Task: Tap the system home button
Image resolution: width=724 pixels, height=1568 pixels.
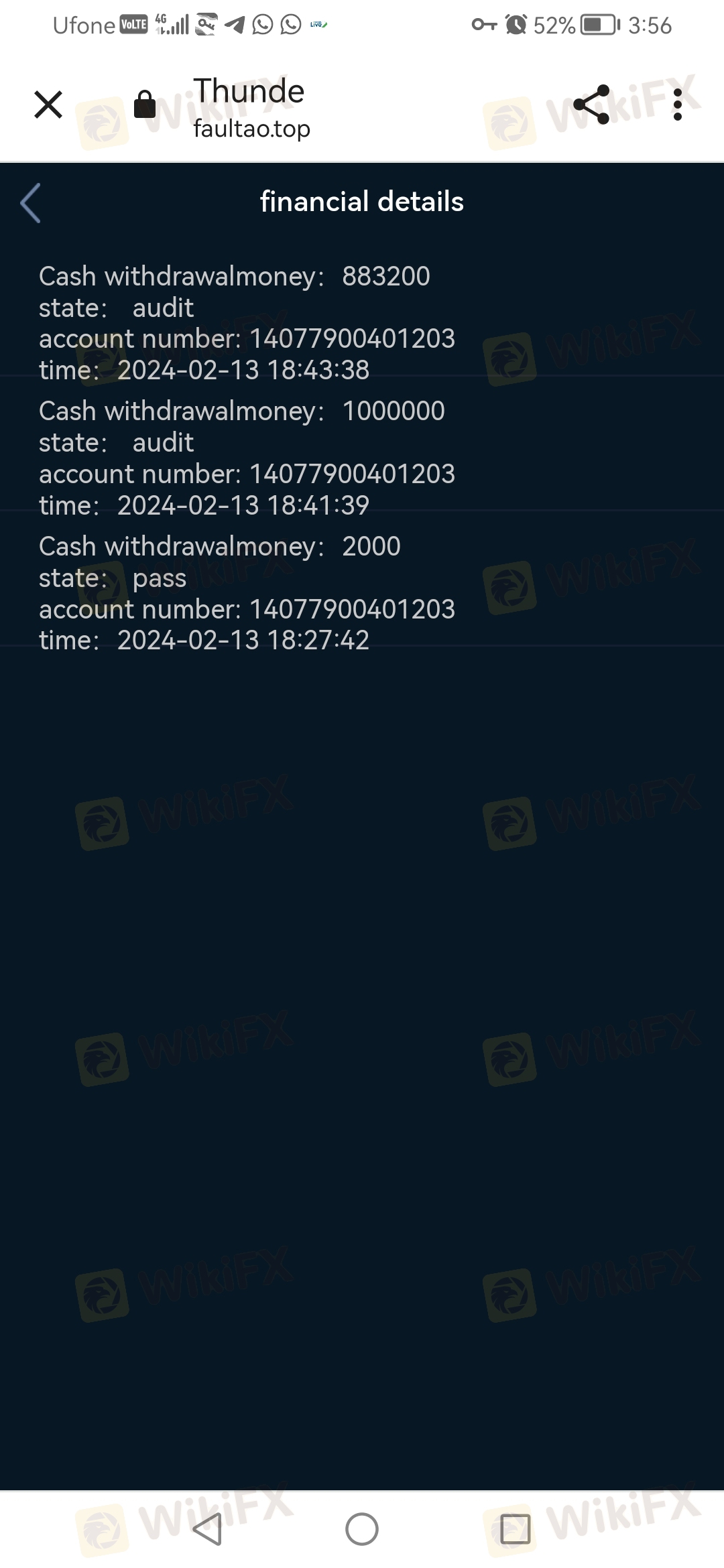Action: (x=362, y=1529)
